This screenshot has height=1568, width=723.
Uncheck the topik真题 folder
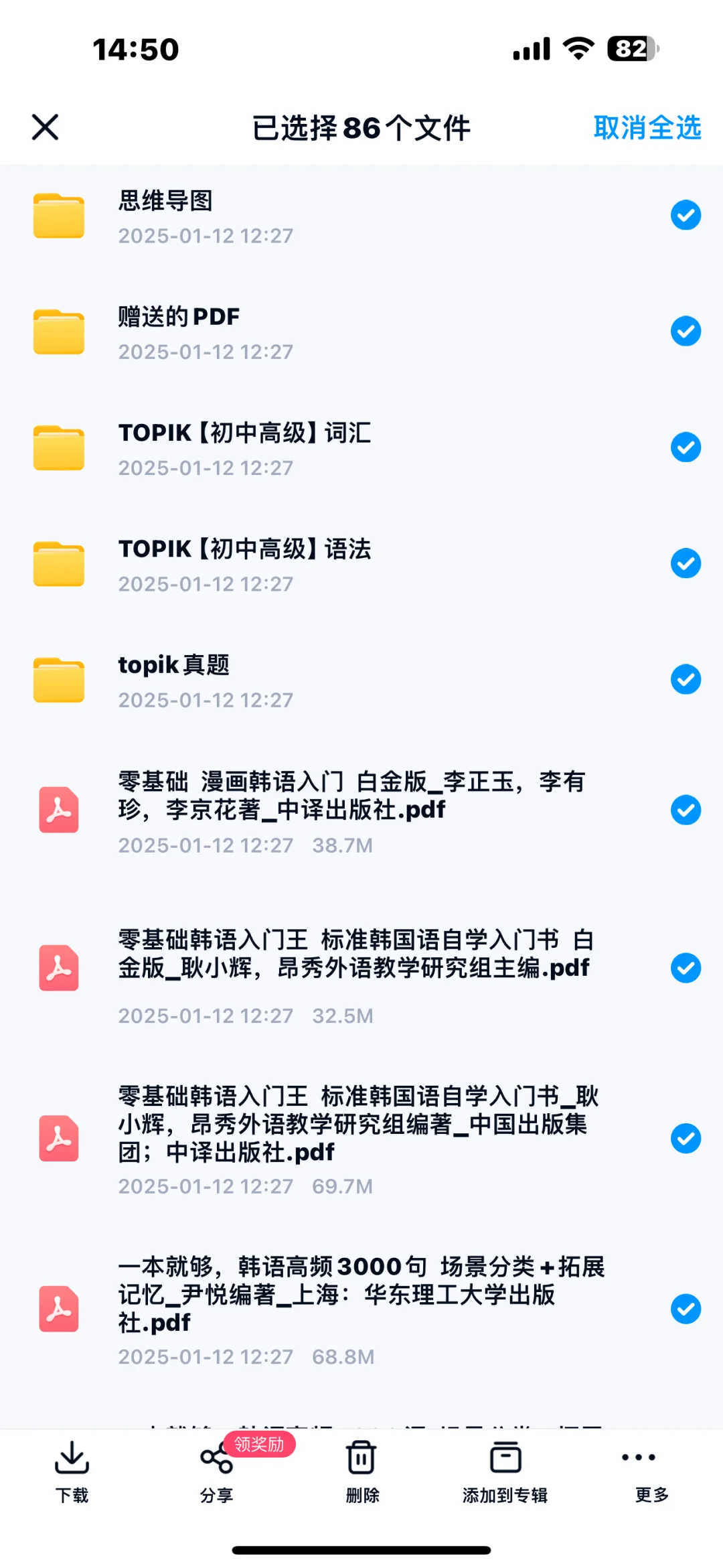coord(686,679)
